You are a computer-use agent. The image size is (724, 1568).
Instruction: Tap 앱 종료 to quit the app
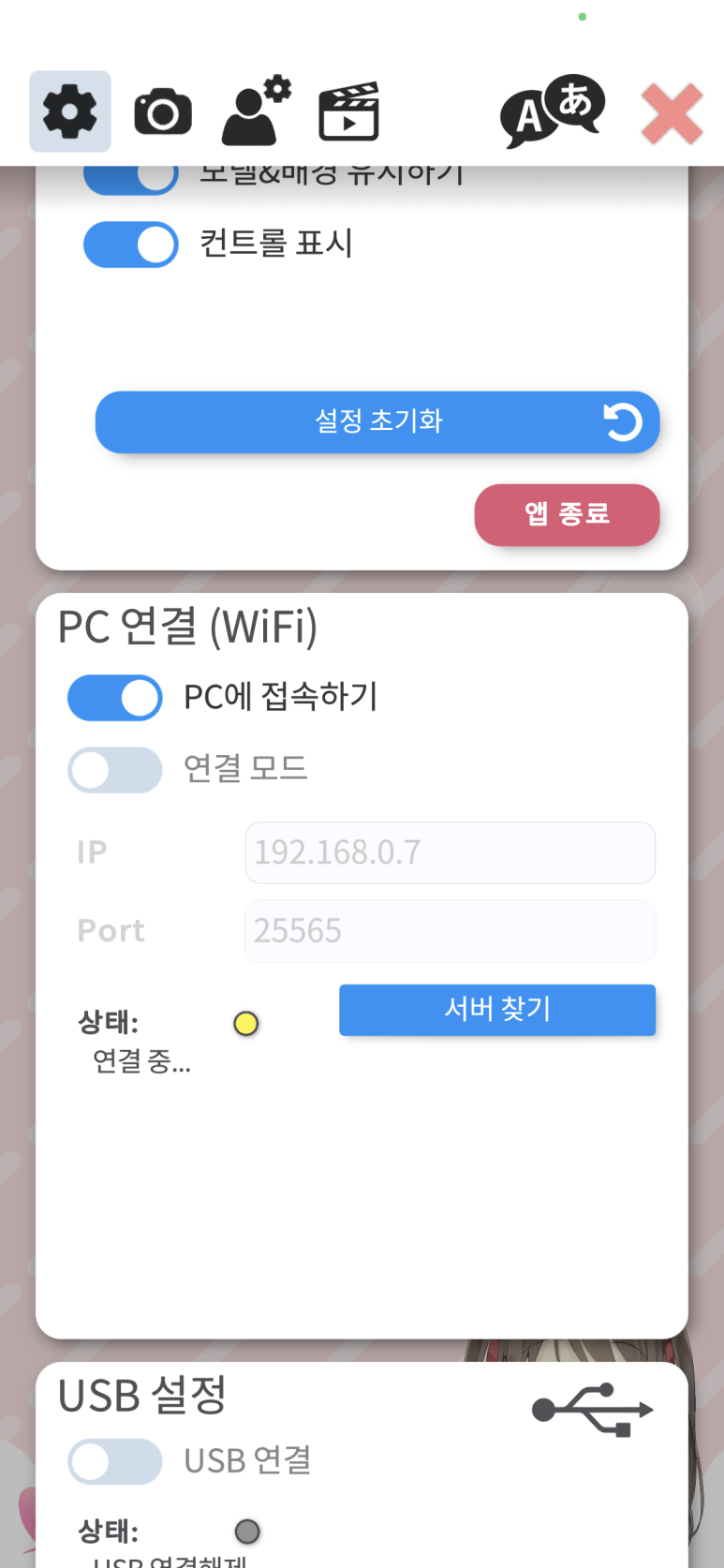click(567, 514)
